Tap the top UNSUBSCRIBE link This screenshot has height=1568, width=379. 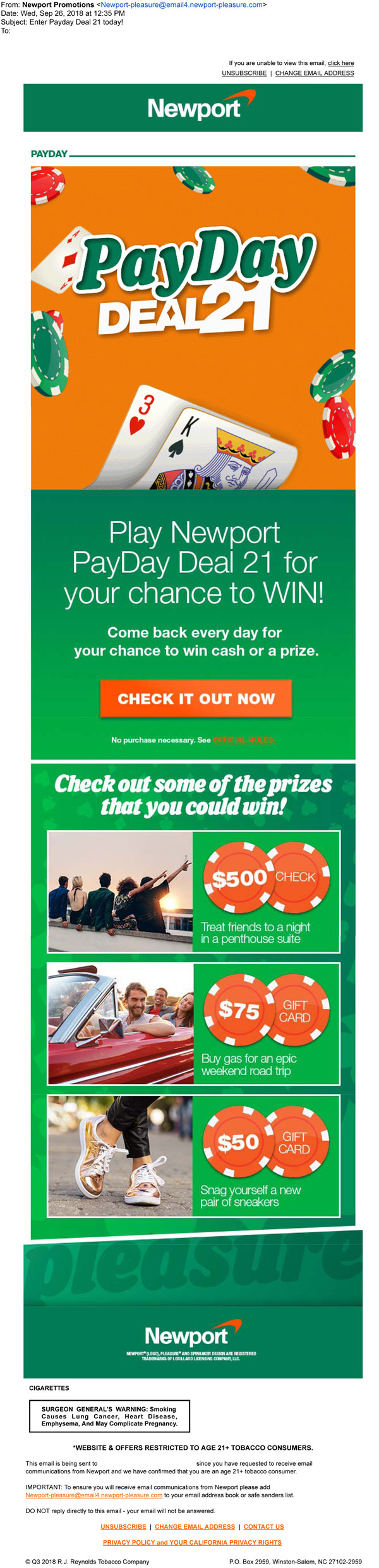point(244,73)
